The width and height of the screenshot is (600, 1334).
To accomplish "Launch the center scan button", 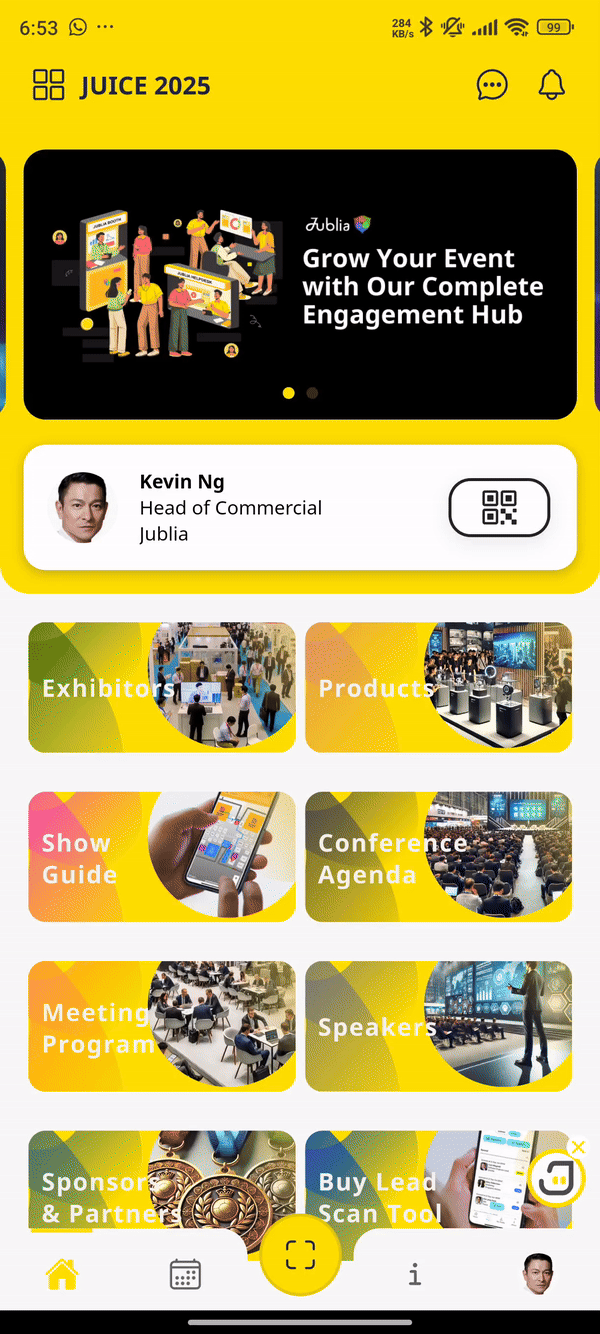I will (x=300, y=1255).
